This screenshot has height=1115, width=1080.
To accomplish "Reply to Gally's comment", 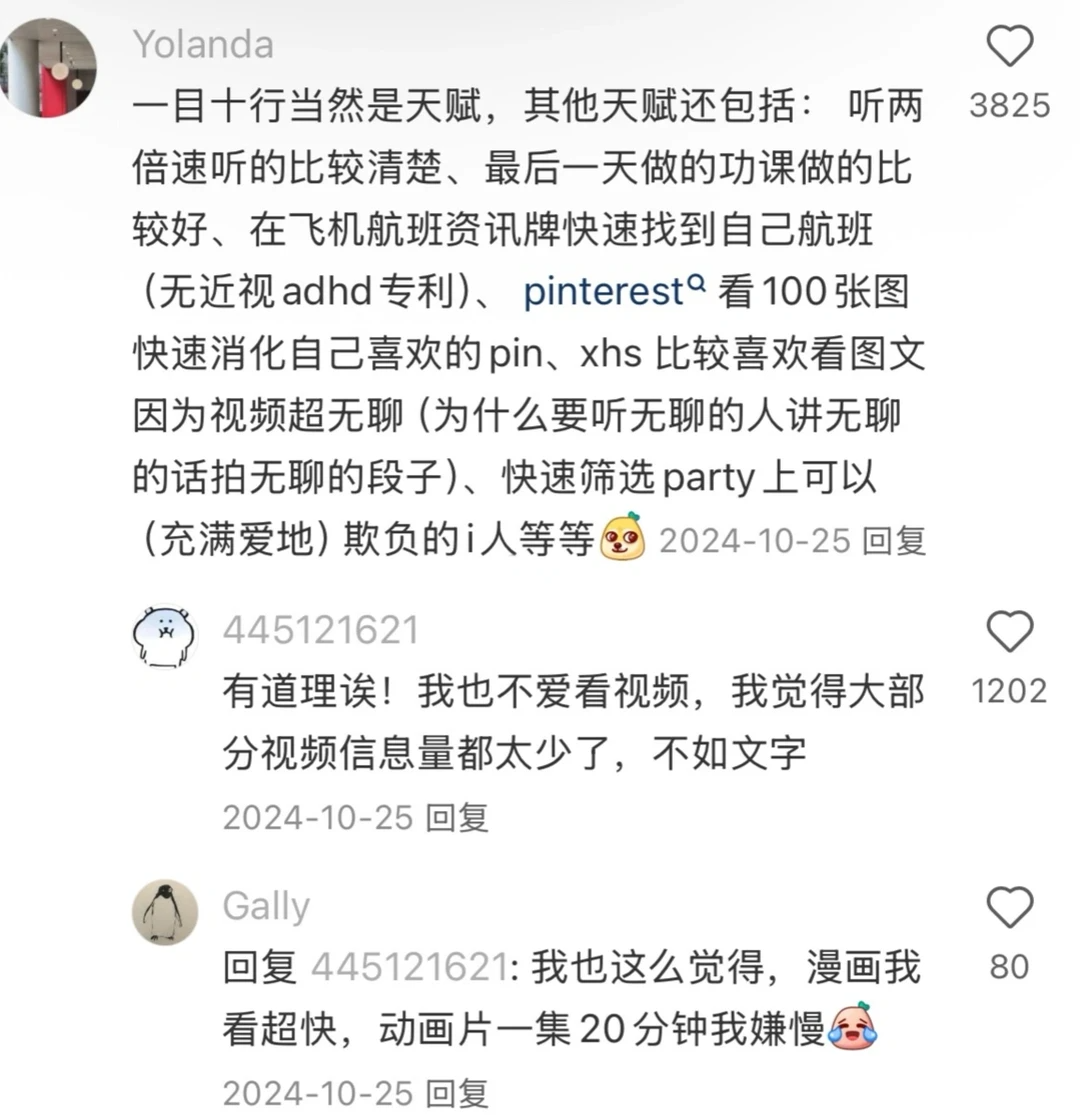I will [x=457, y=1093].
